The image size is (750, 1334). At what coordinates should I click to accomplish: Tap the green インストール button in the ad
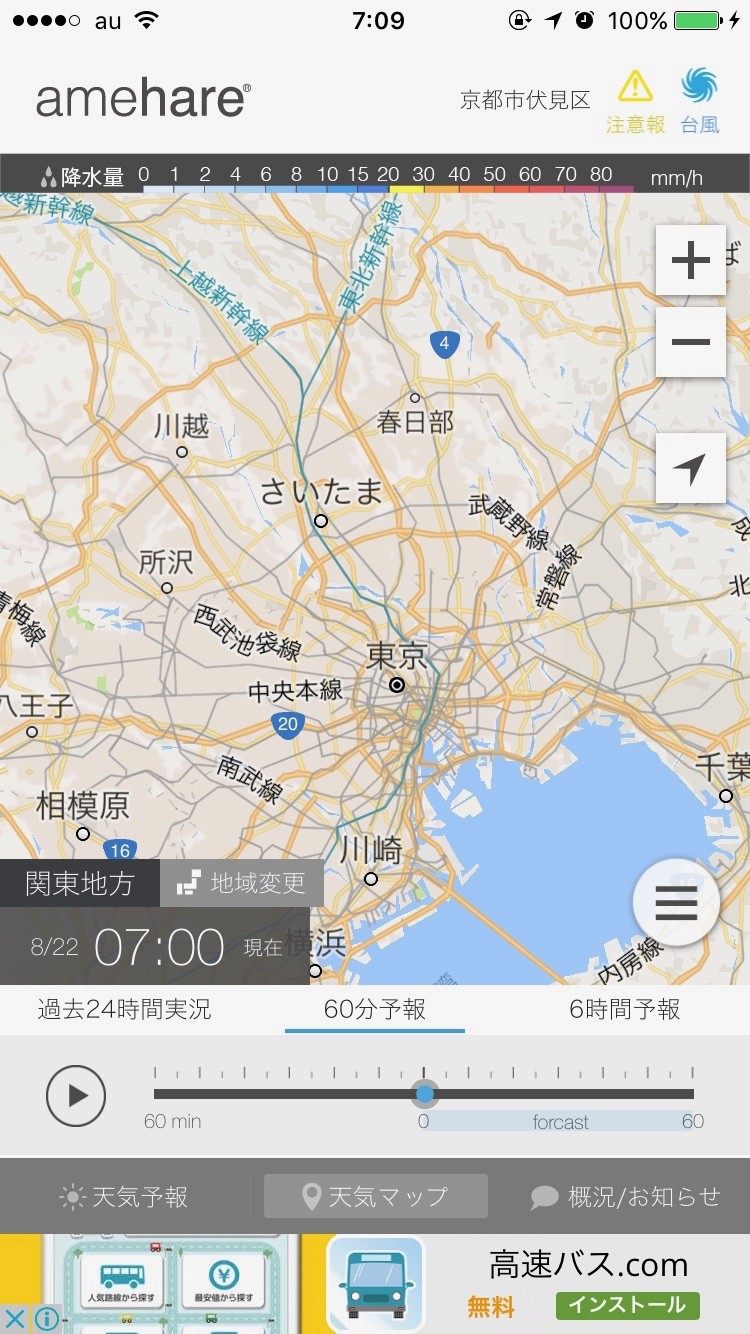pos(627,1305)
